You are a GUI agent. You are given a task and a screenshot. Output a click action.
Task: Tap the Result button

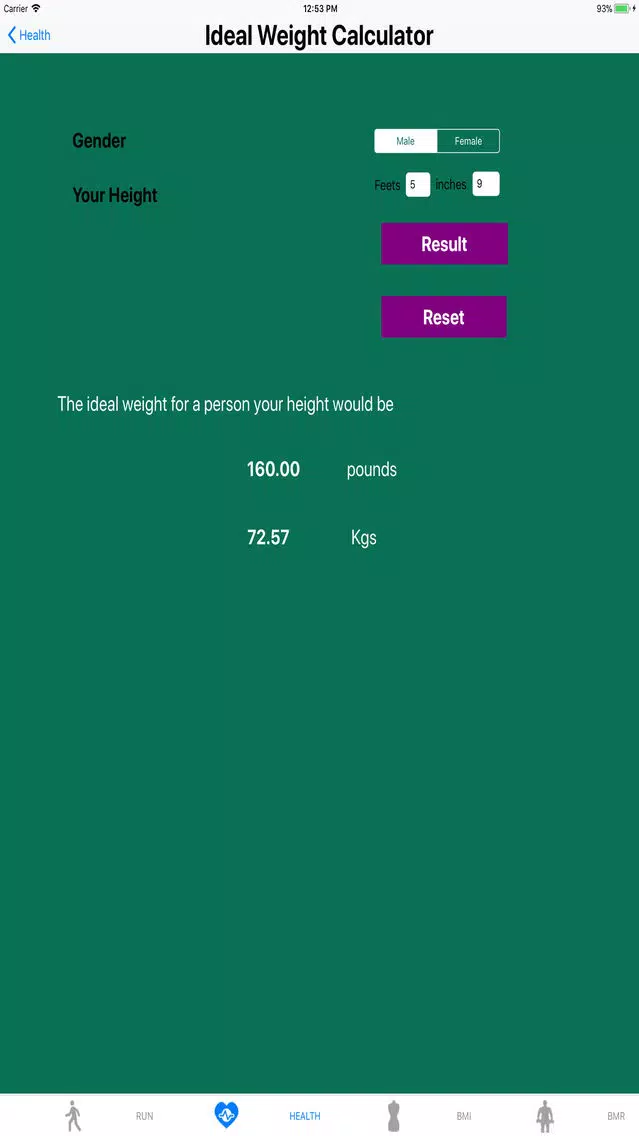coord(444,244)
